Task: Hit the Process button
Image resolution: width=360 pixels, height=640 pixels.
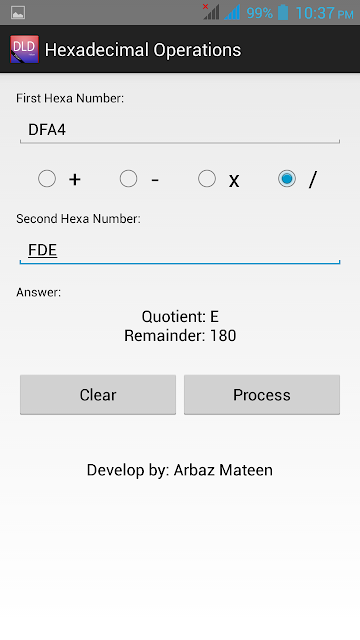Action: pyautogui.click(x=262, y=395)
